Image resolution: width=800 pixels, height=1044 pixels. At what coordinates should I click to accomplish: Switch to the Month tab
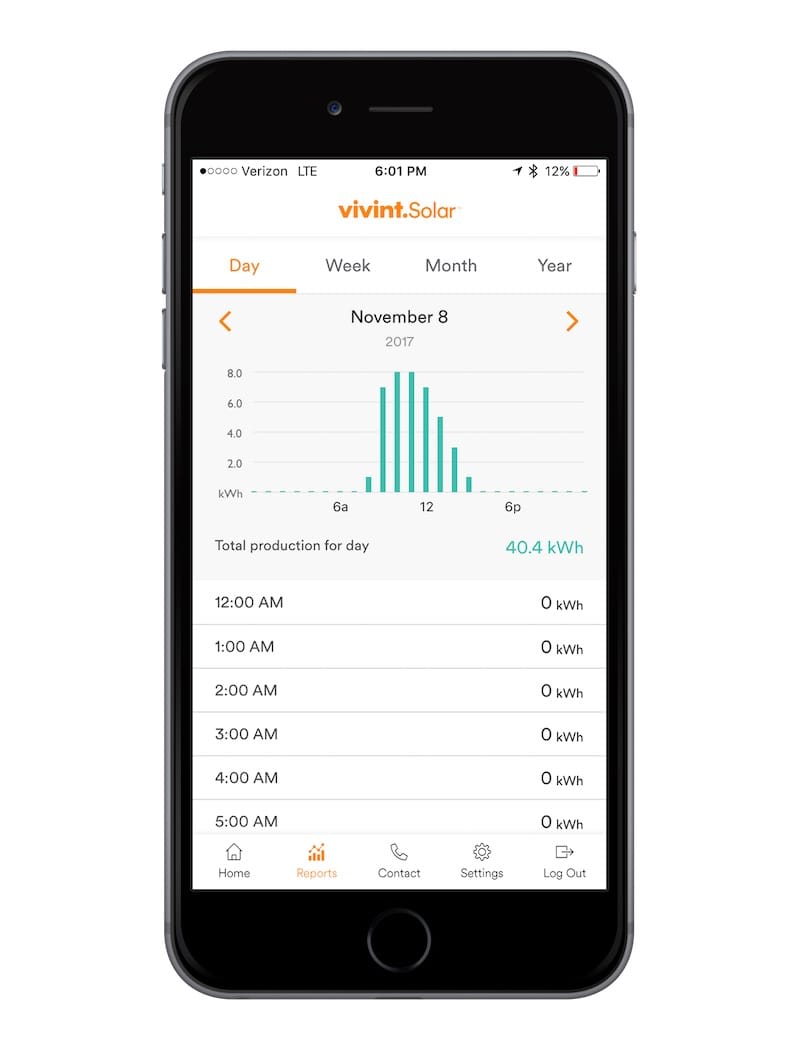pyautogui.click(x=451, y=266)
